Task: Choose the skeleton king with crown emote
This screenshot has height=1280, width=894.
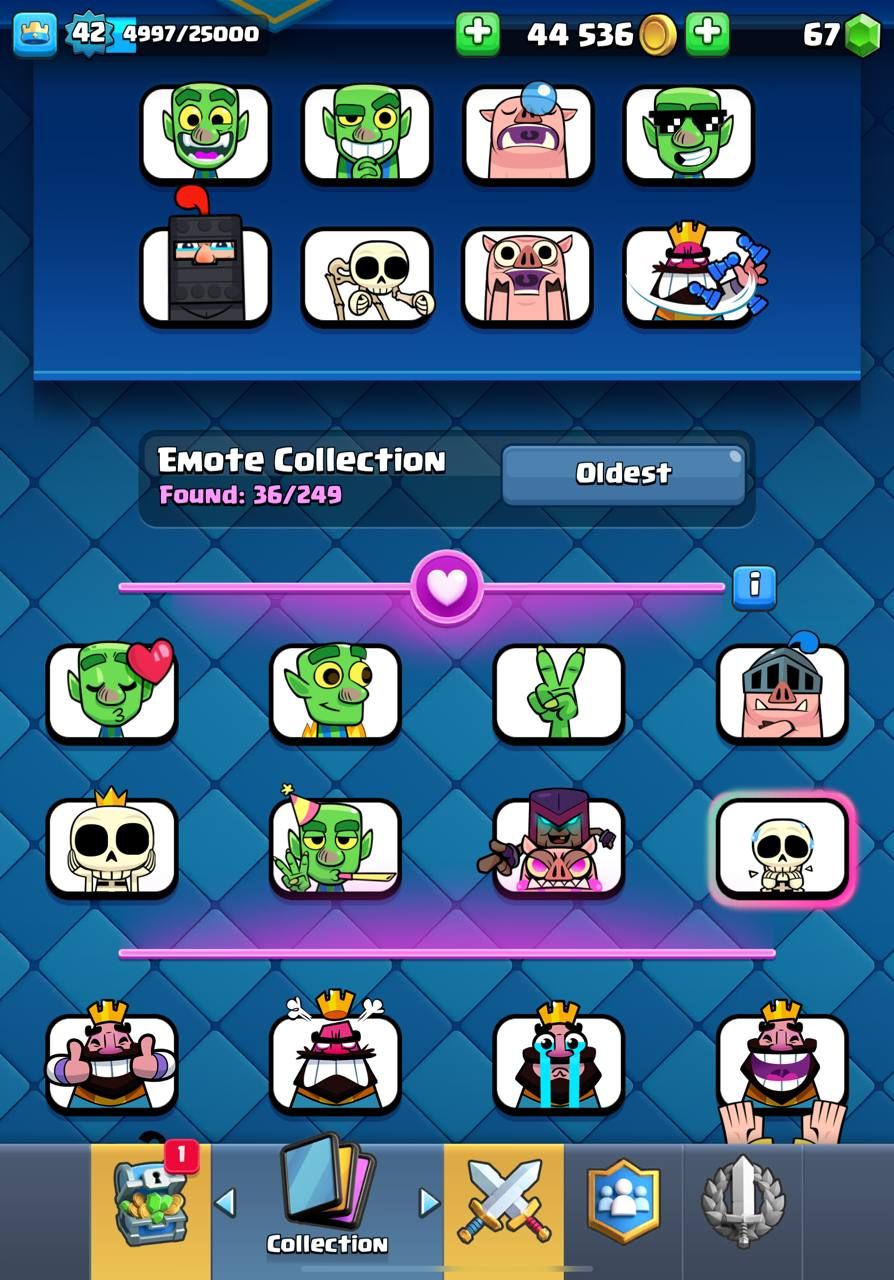Action: pos(112,846)
